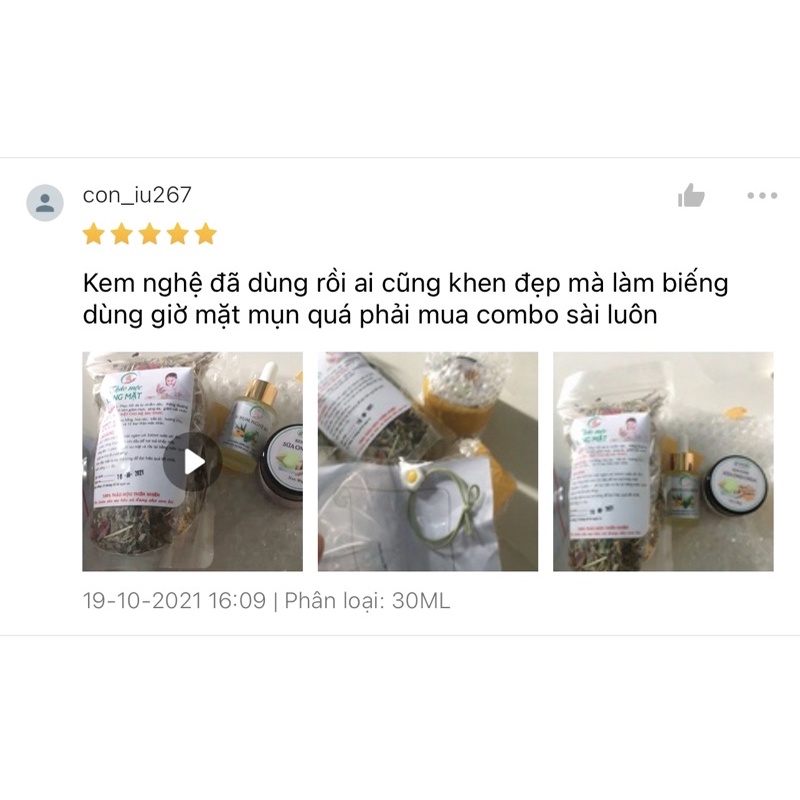Open the last review photo with serum and jar
This screenshot has height=800, width=800.
pos(663,461)
